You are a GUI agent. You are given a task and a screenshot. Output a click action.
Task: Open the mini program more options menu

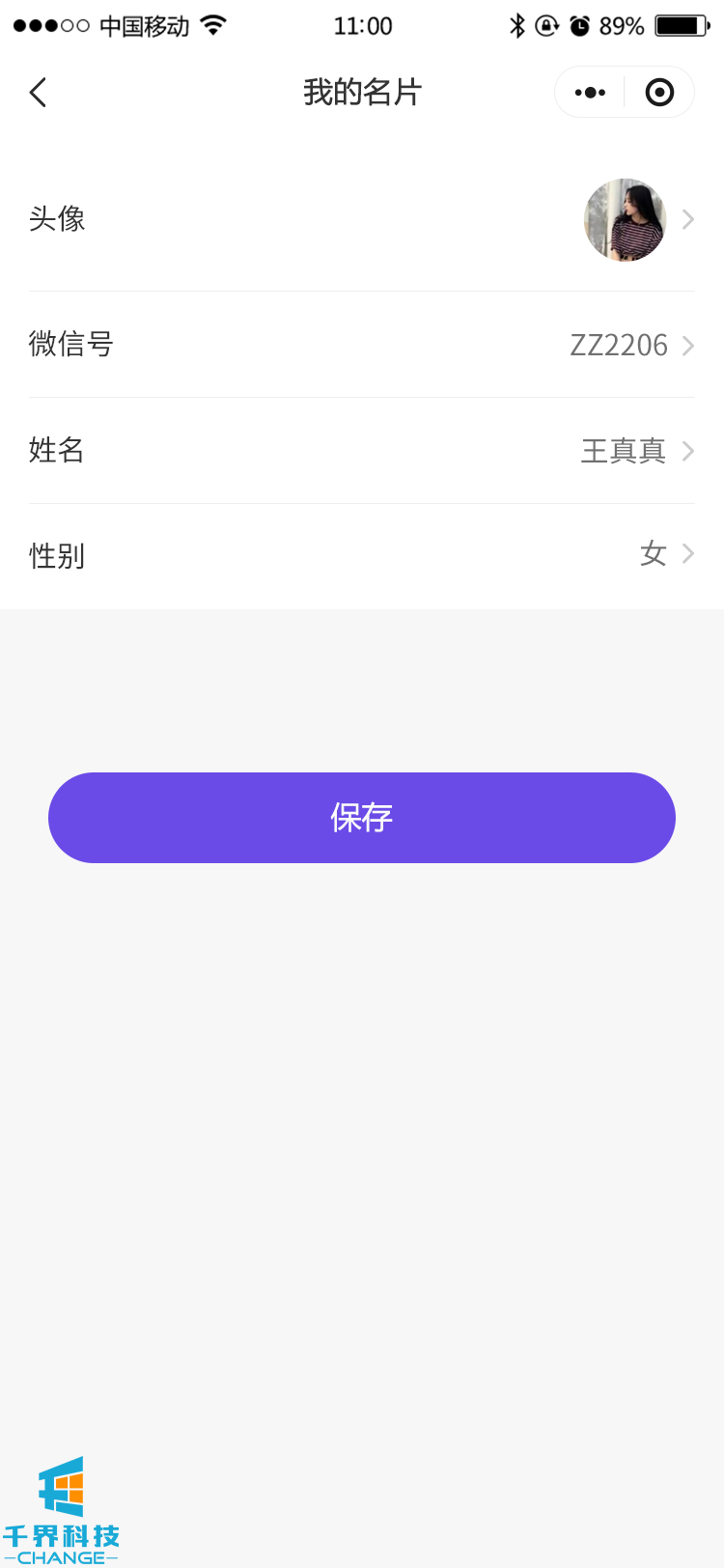pos(590,93)
